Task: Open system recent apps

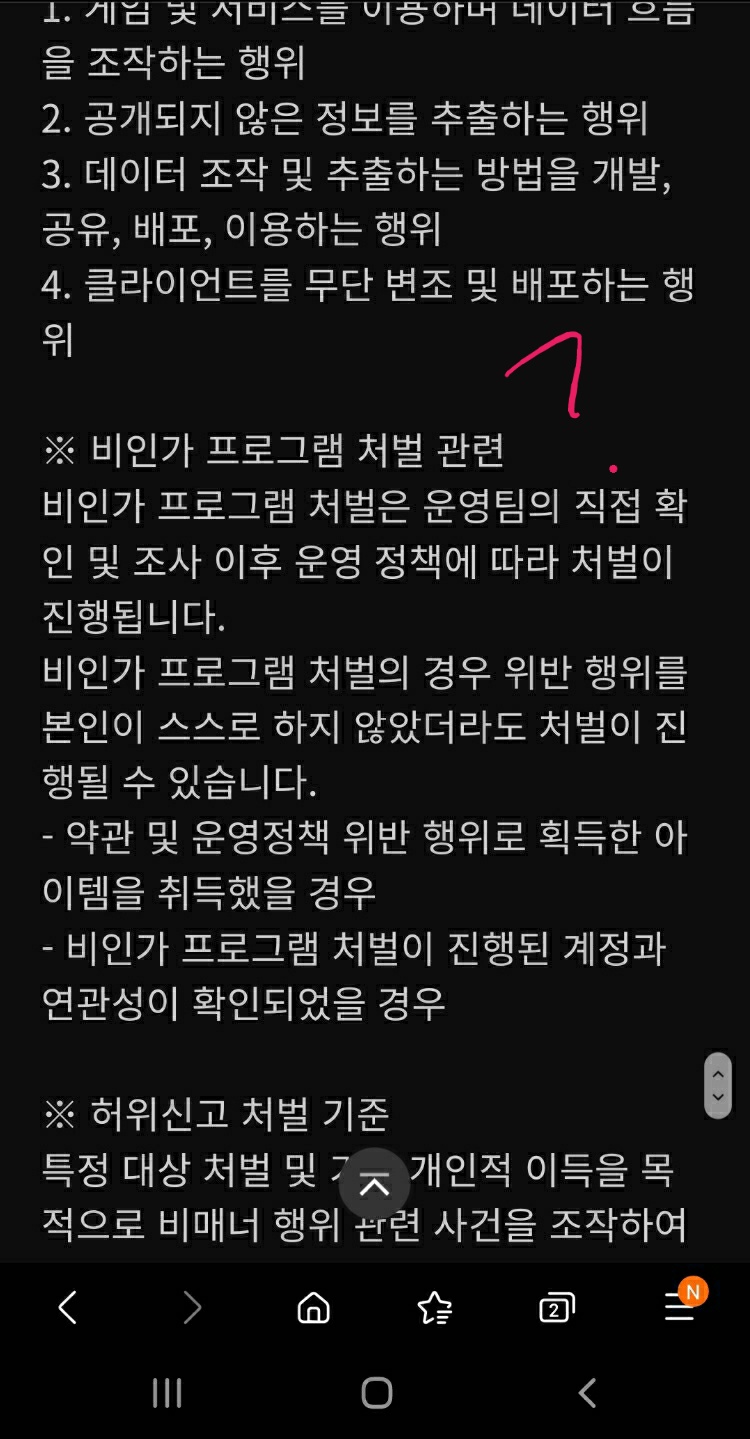Action: click(x=166, y=1393)
